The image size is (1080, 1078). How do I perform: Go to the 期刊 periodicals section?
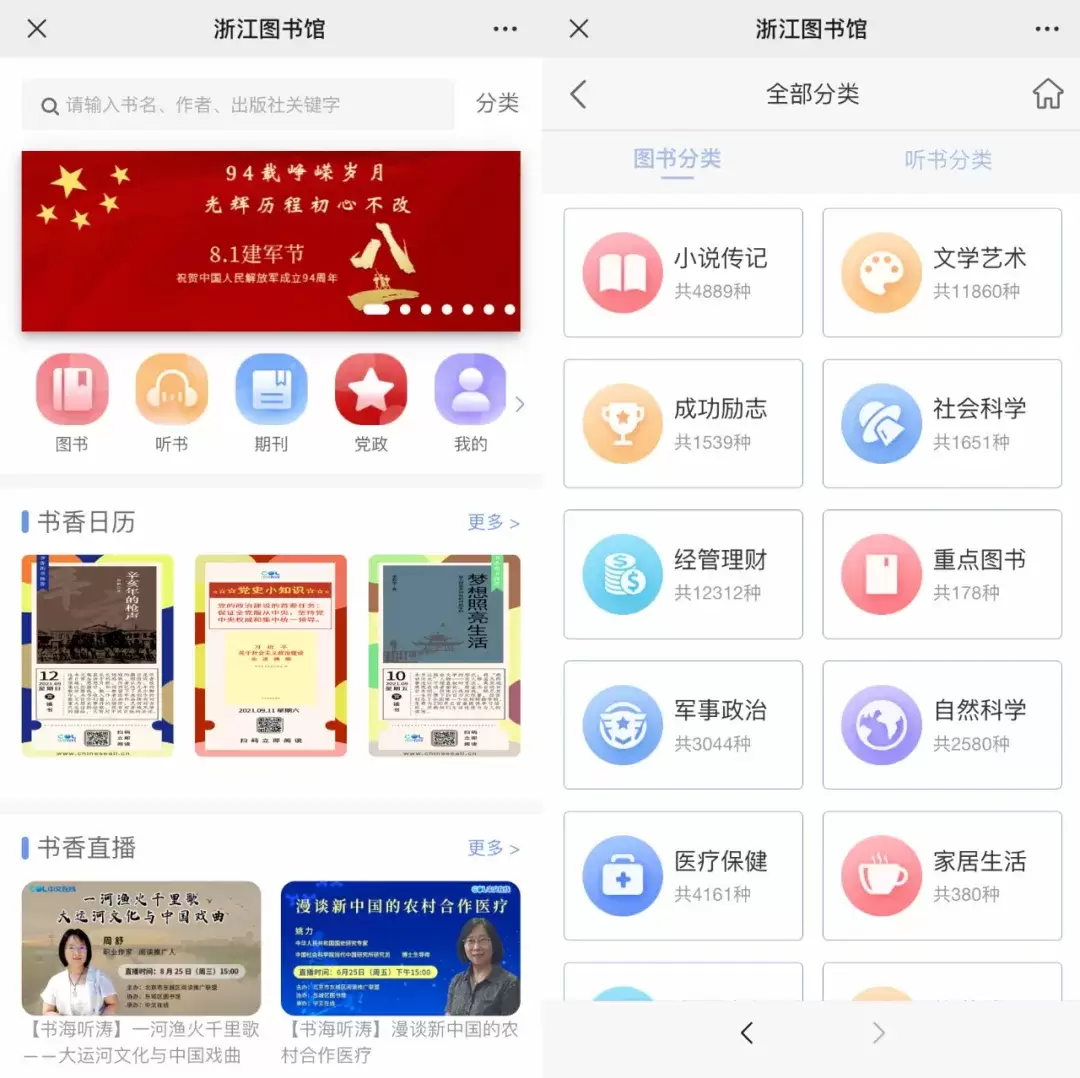click(271, 401)
